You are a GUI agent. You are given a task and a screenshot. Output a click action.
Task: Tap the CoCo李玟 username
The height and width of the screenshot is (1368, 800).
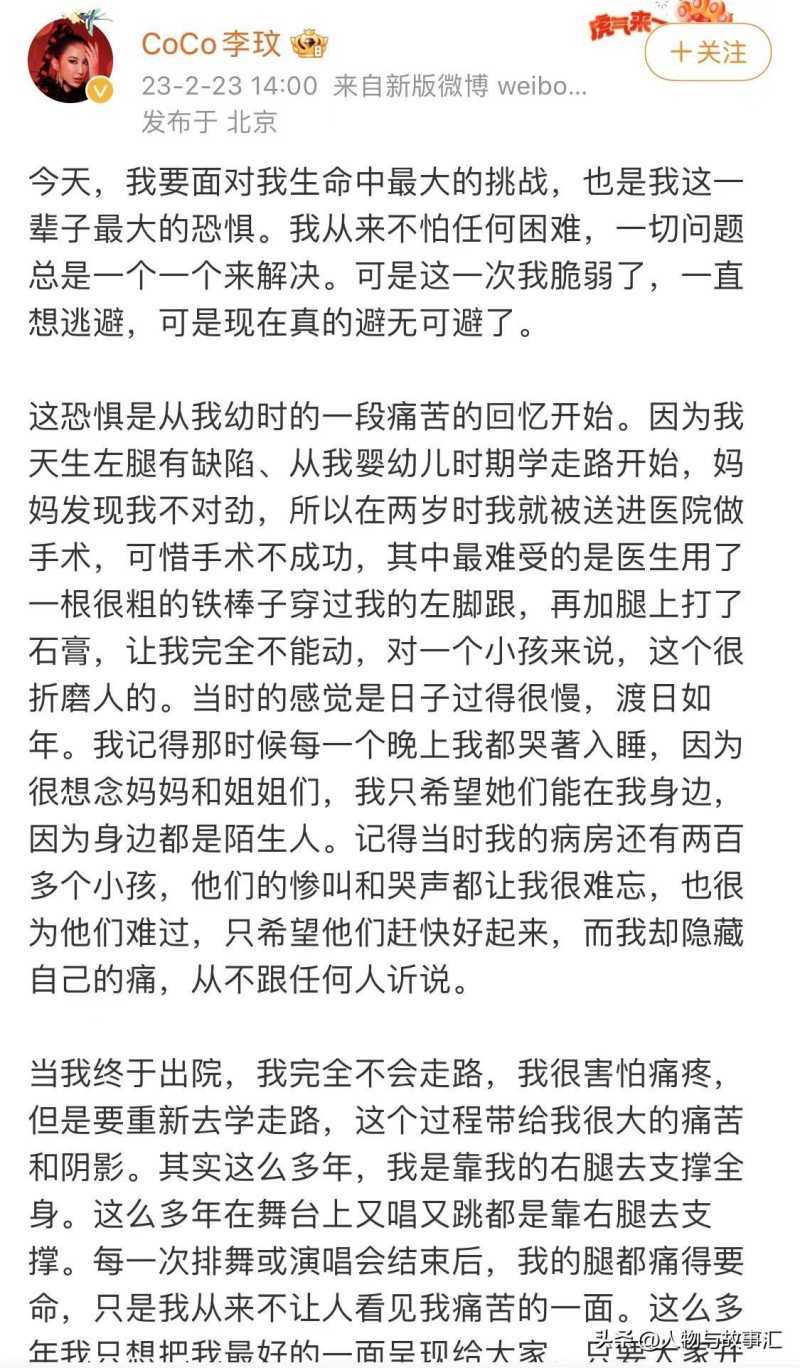211,45
